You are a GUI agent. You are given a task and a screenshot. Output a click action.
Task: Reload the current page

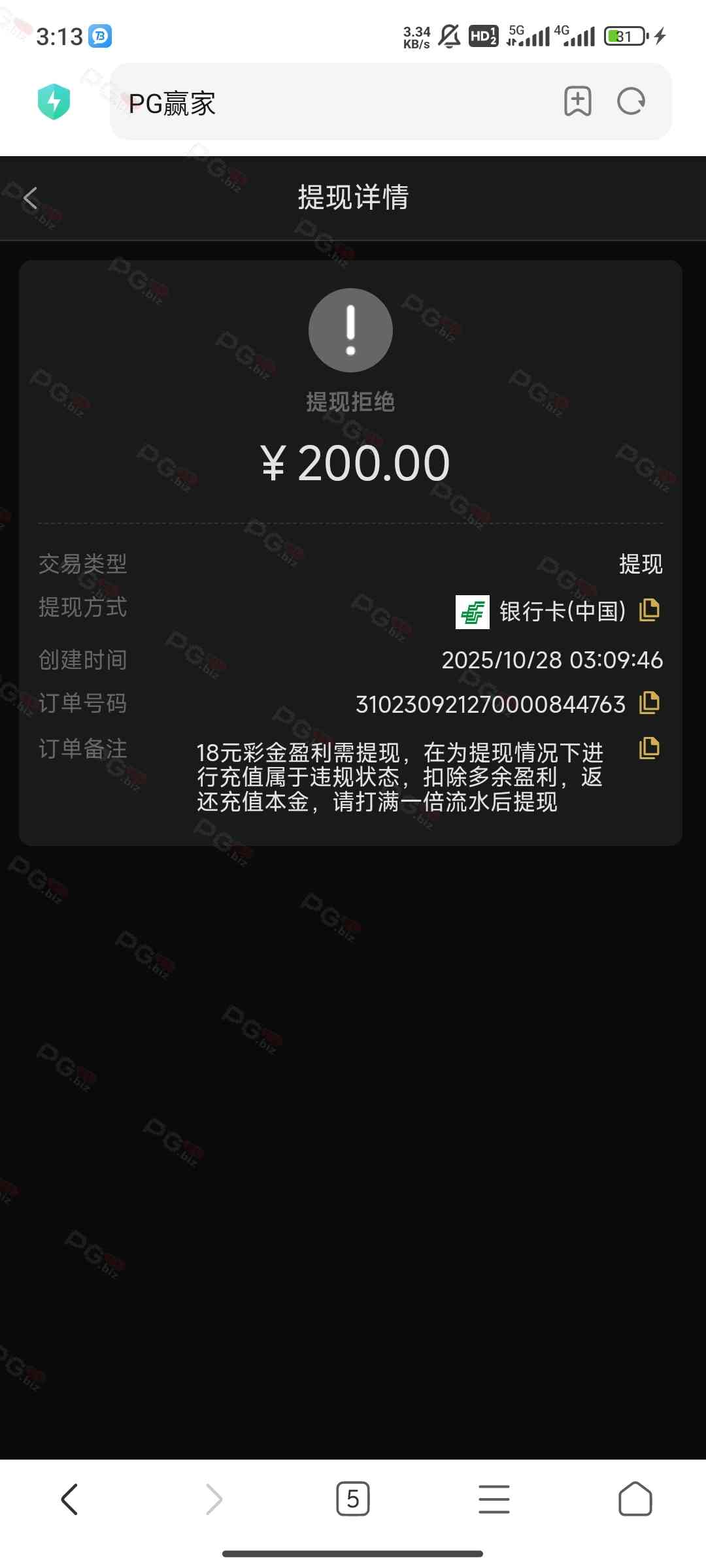pos(631,101)
